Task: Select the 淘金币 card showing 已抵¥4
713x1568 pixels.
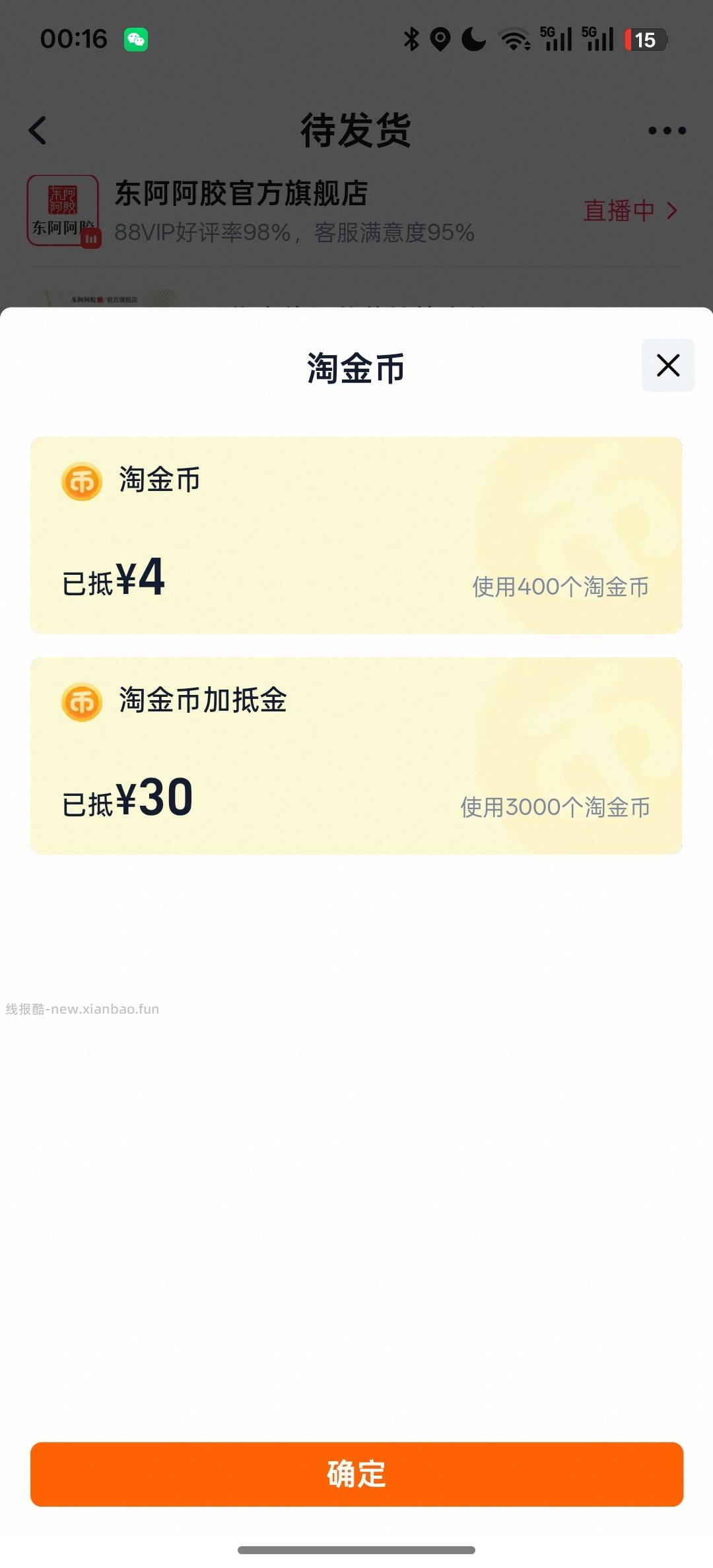Action: coord(355,535)
